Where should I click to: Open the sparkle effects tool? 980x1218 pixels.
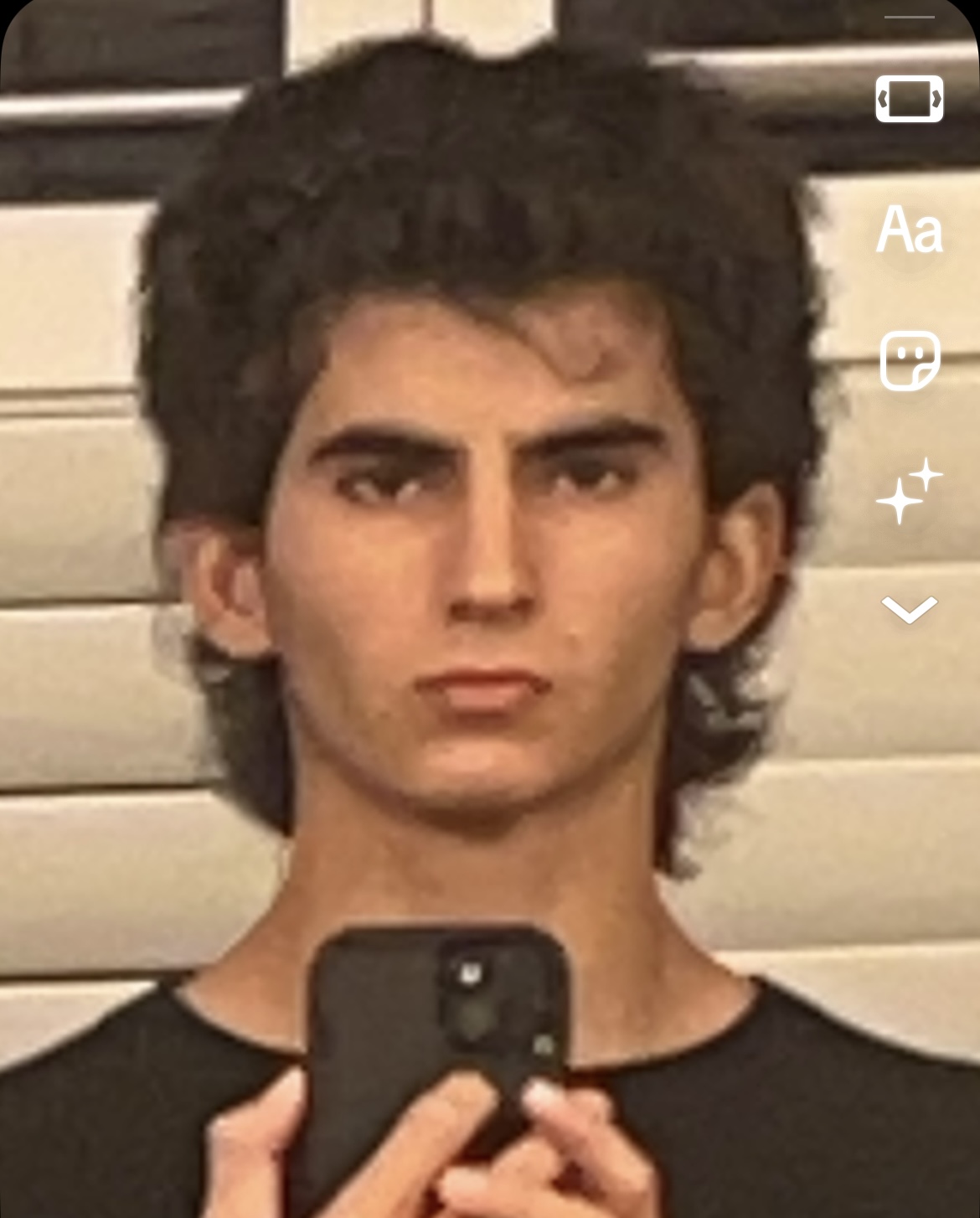(909, 491)
